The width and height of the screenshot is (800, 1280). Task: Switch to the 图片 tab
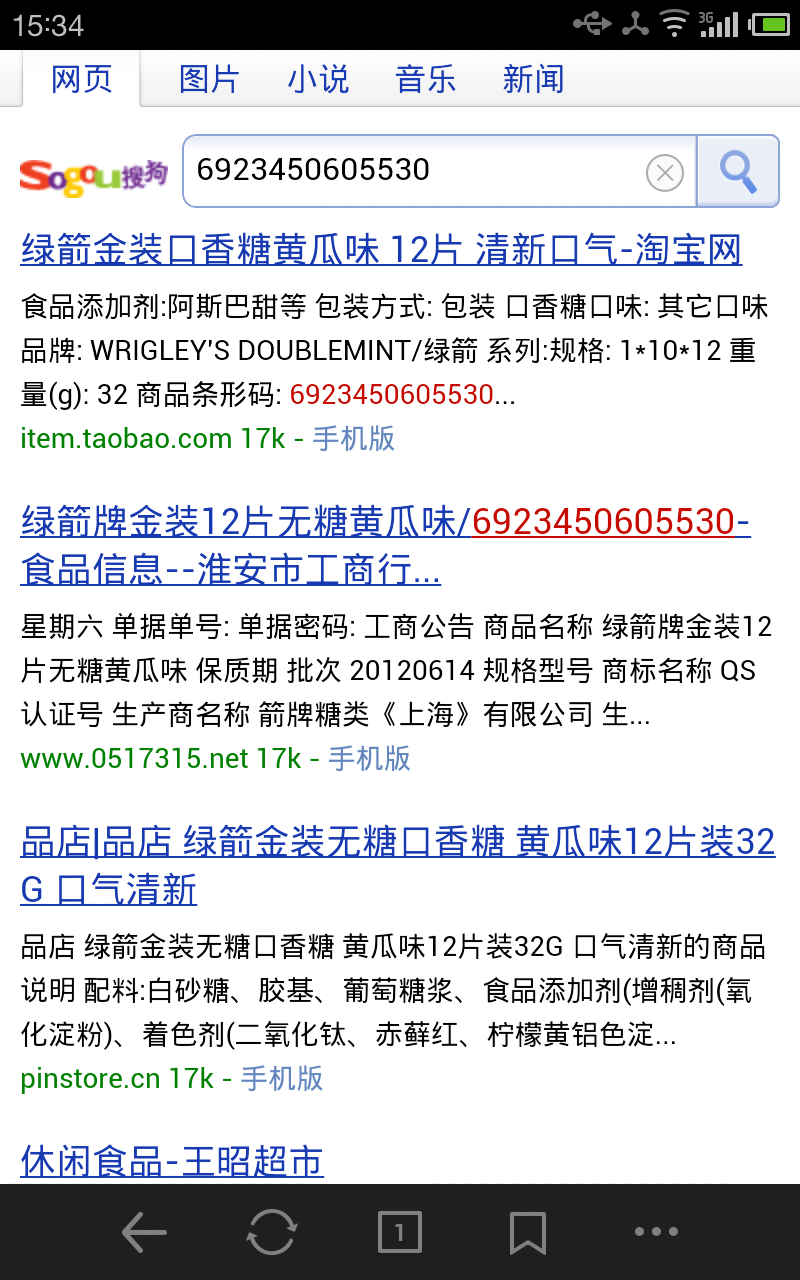coord(209,79)
